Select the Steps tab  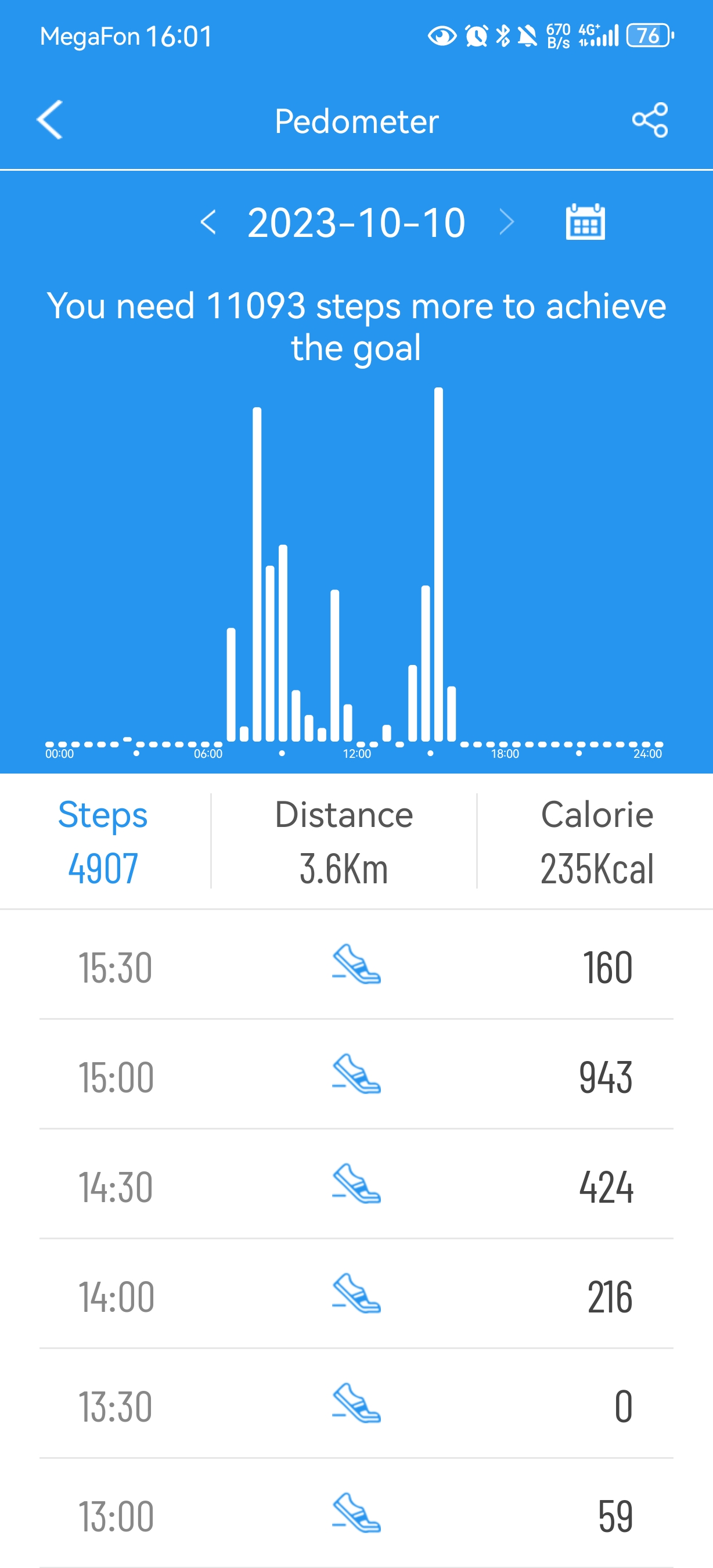click(x=103, y=841)
